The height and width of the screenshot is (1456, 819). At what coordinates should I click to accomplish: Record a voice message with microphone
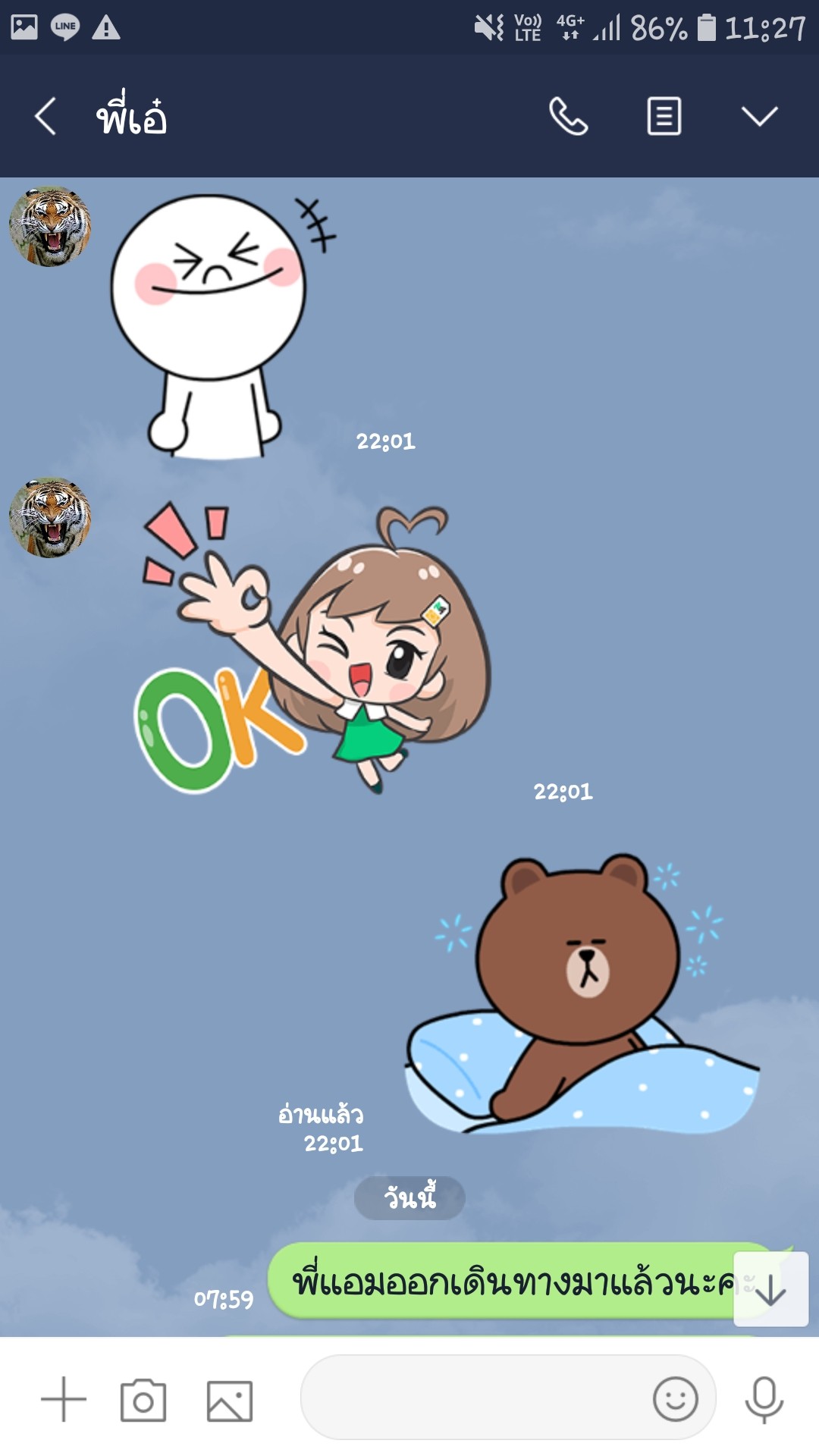click(x=764, y=1399)
